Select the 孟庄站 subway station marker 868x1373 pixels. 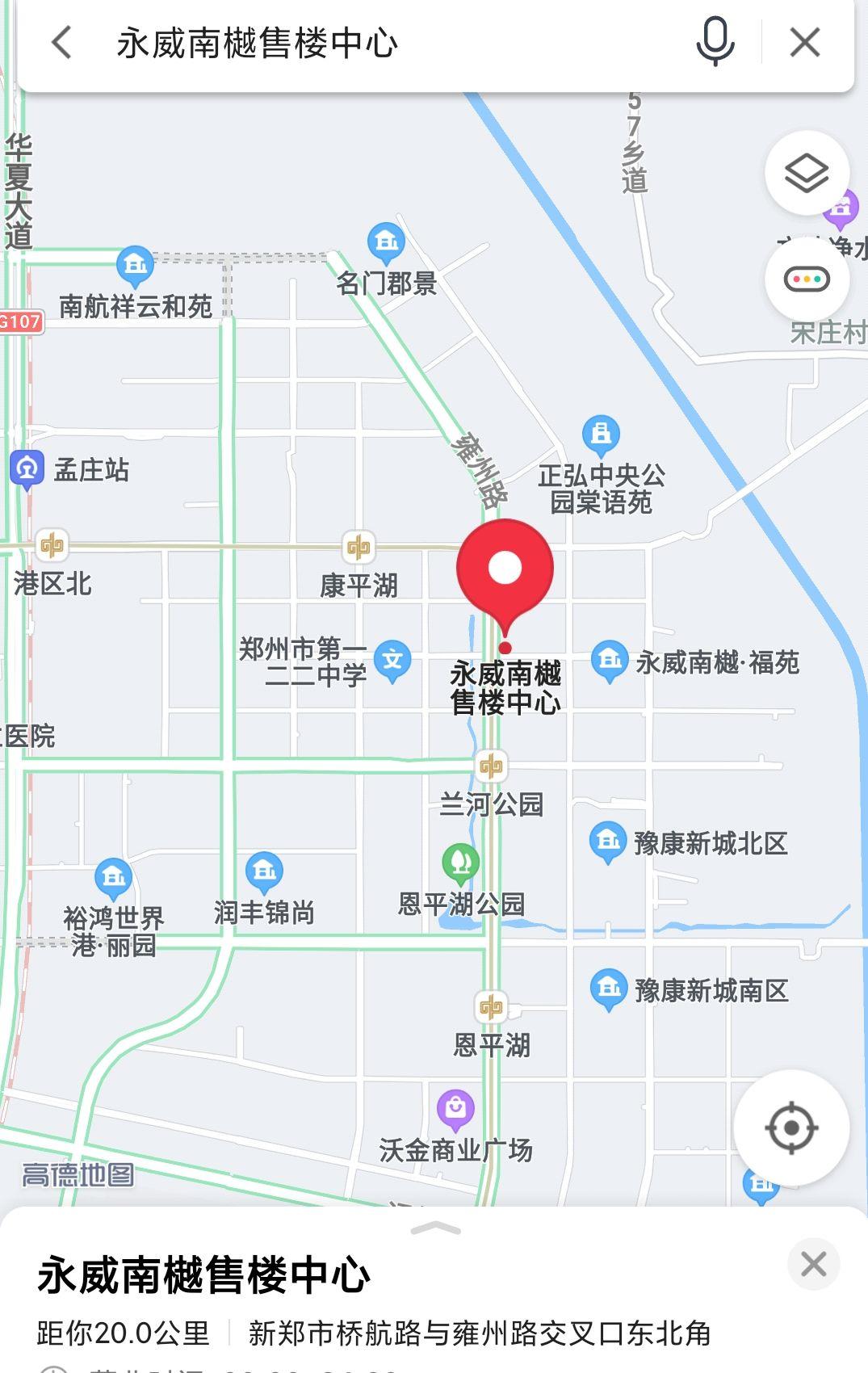point(26,467)
